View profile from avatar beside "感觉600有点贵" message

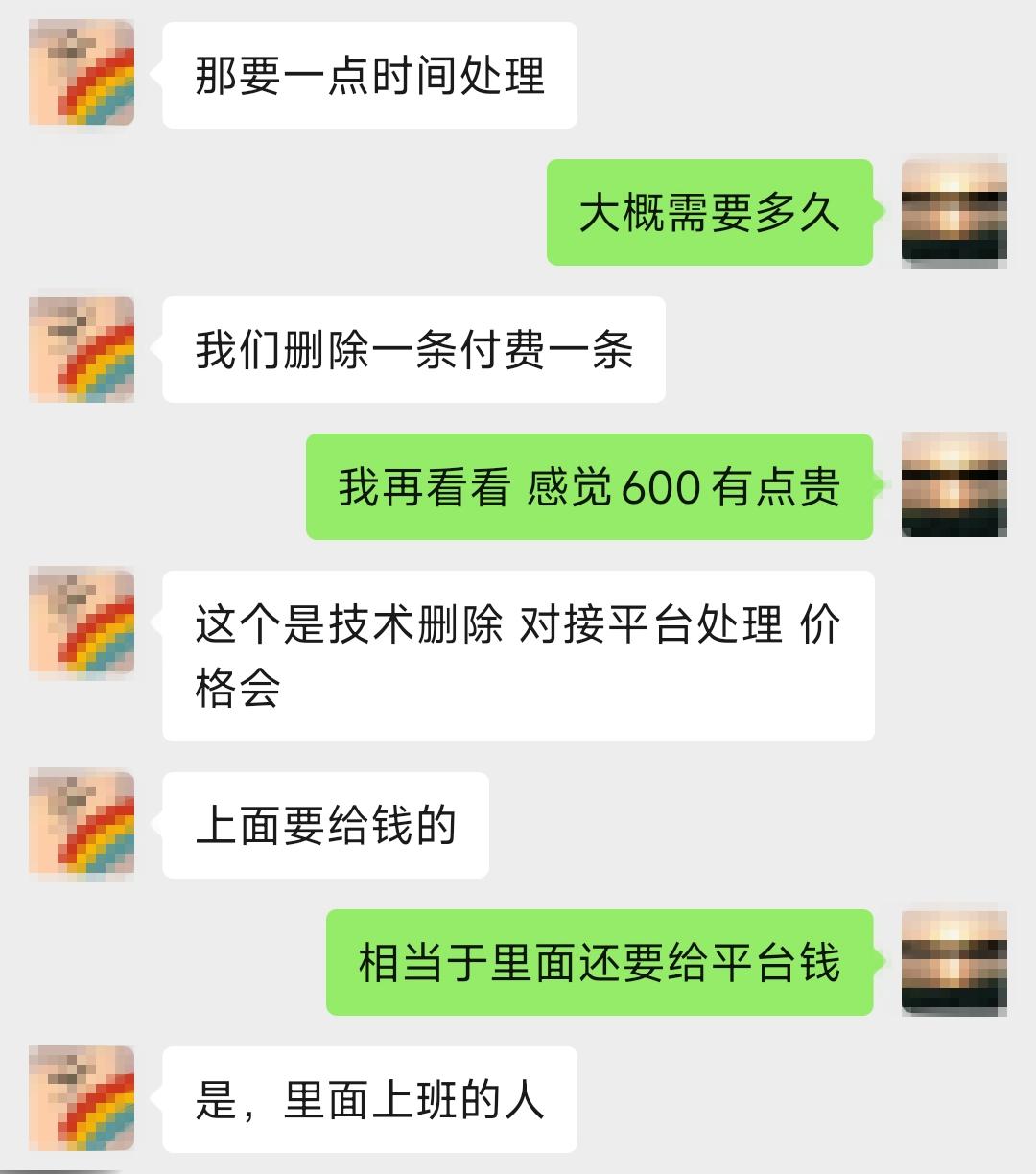tap(954, 485)
